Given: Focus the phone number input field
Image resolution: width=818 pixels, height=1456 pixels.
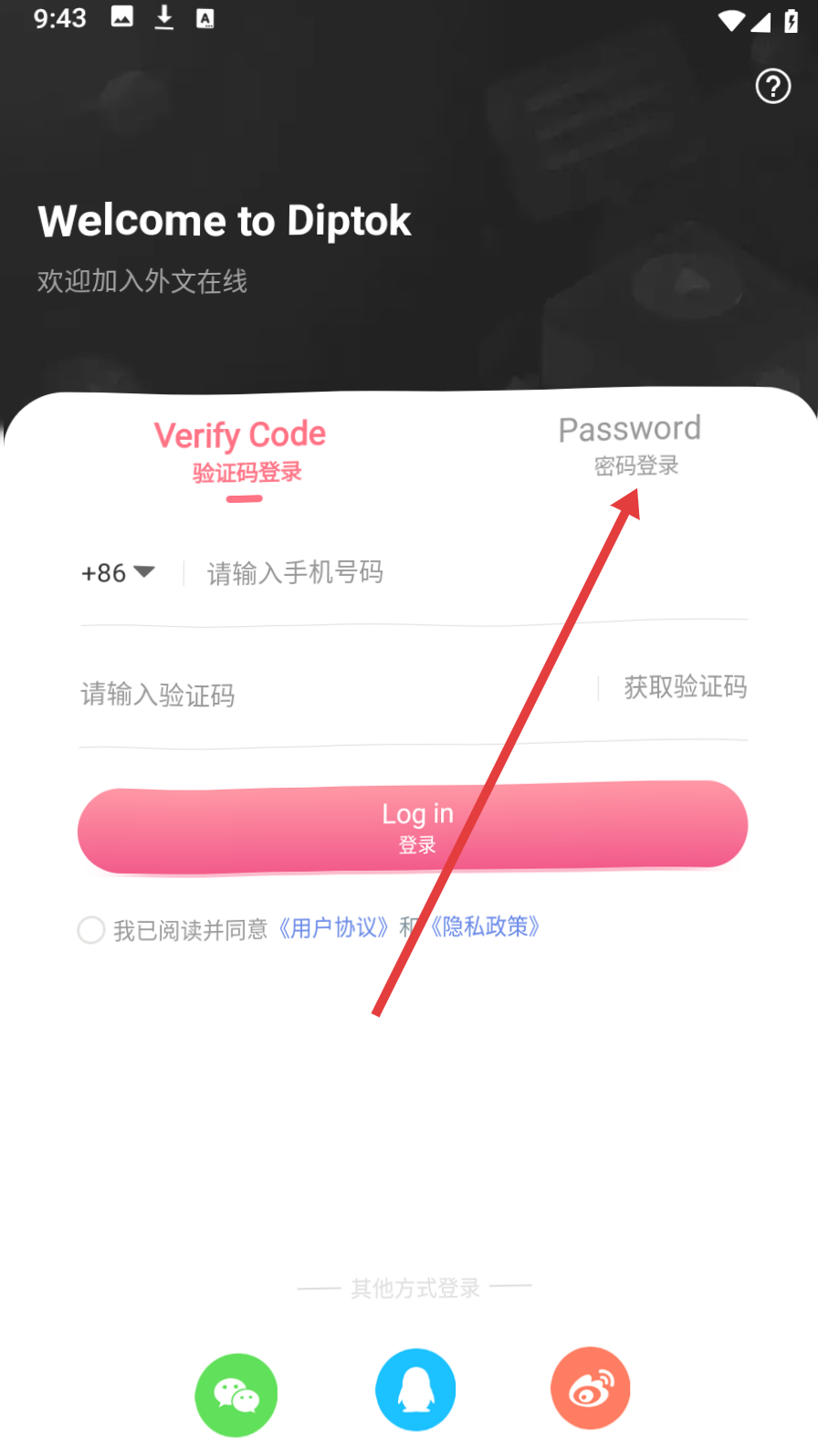Looking at the screenshot, I should 456,573.
